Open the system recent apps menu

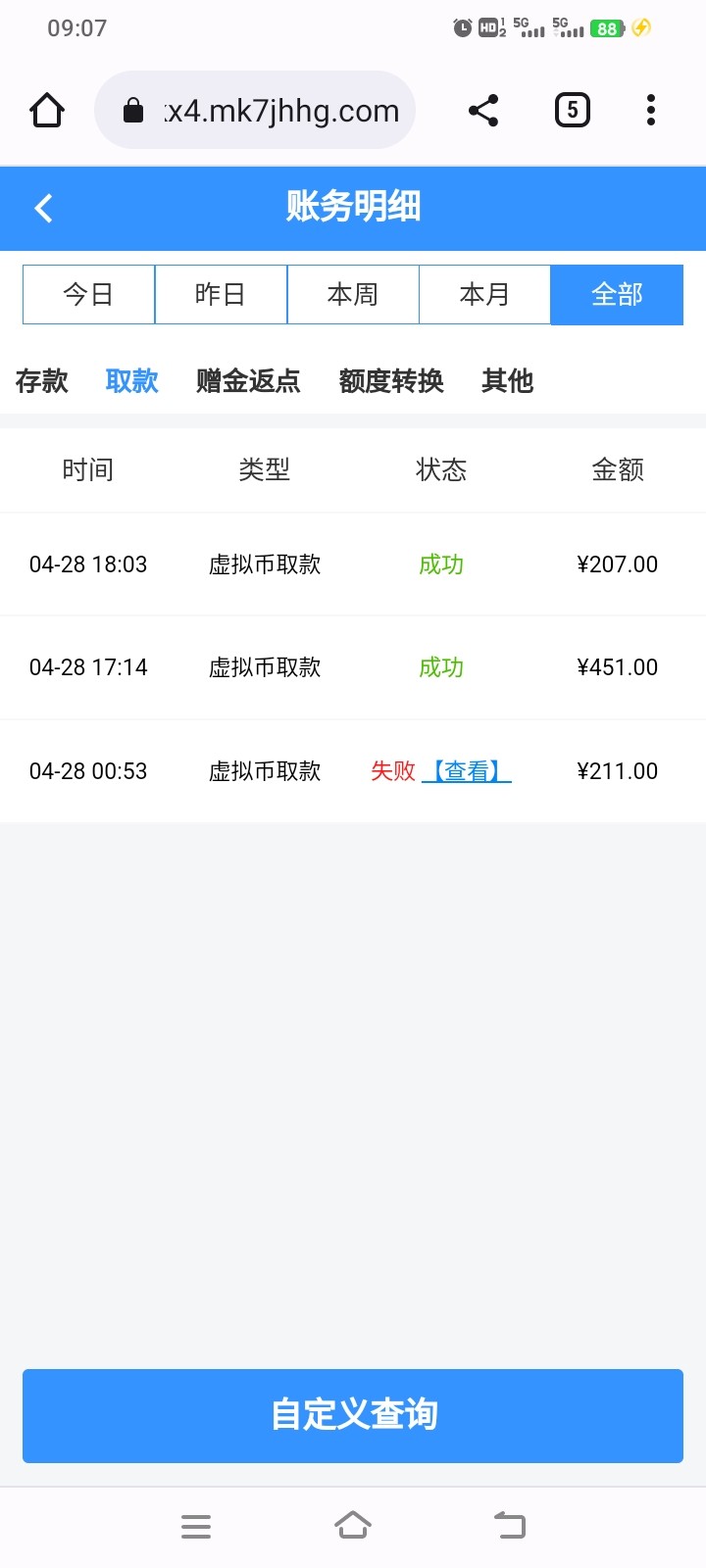pos(196,1526)
